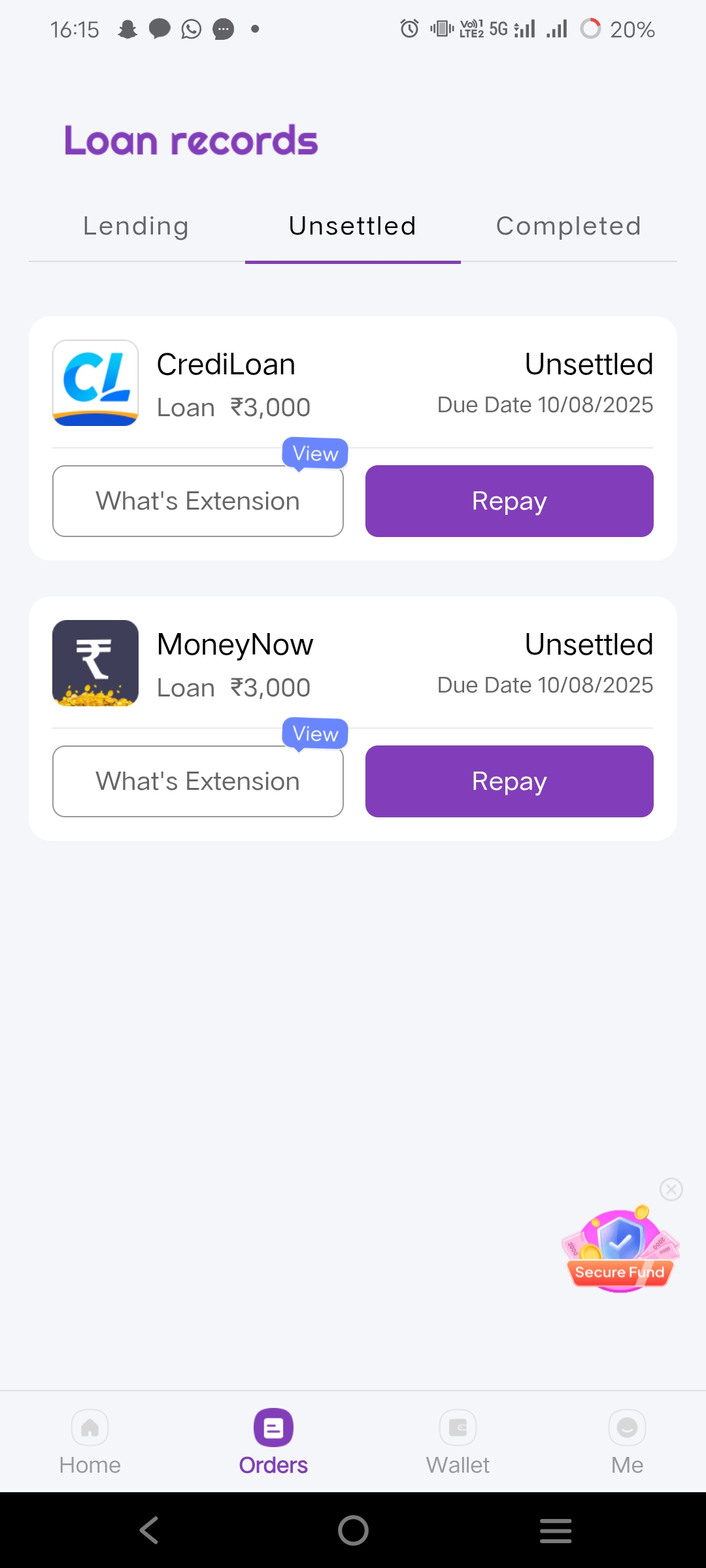Viewport: 706px width, 1568px height.
Task: Switch to the Completed tab
Action: tap(568, 226)
